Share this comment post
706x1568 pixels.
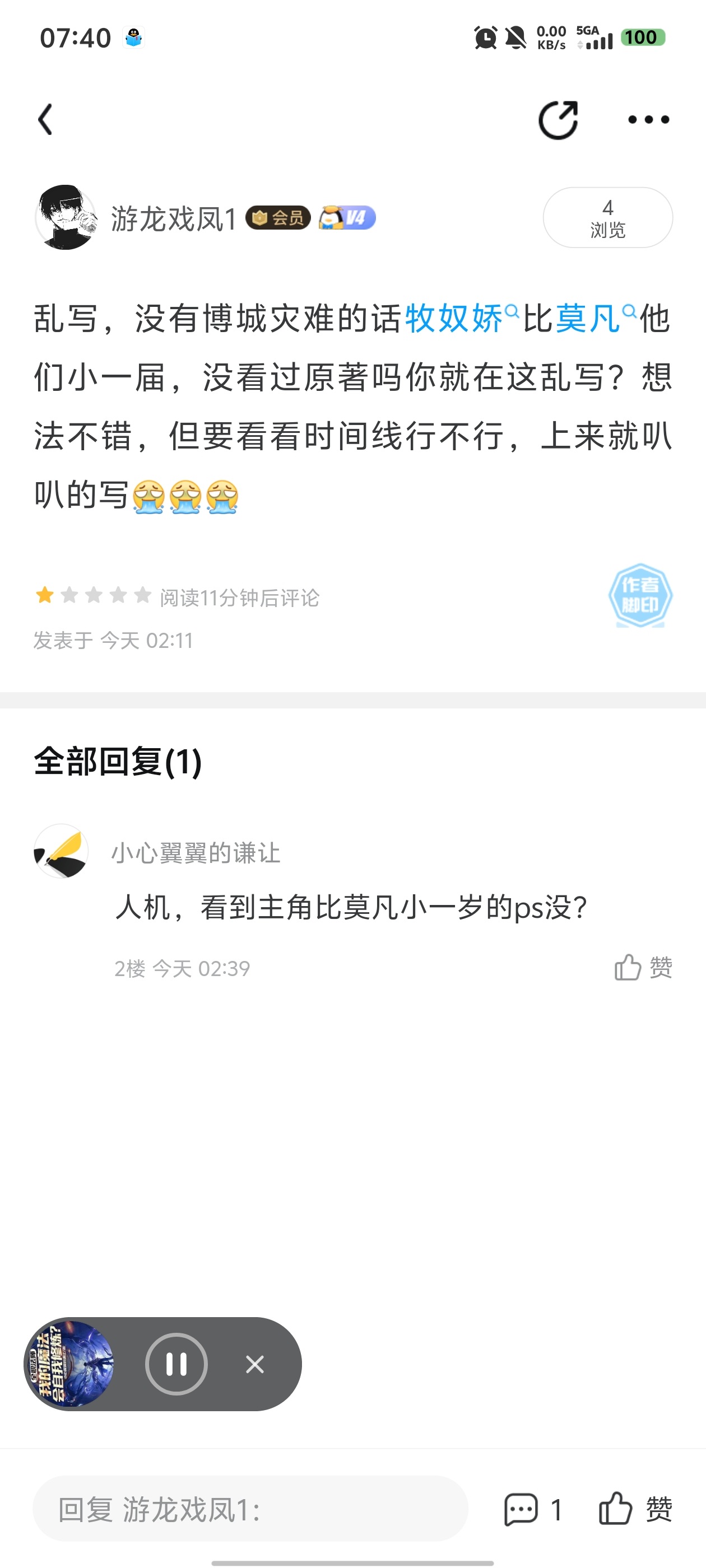558,120
